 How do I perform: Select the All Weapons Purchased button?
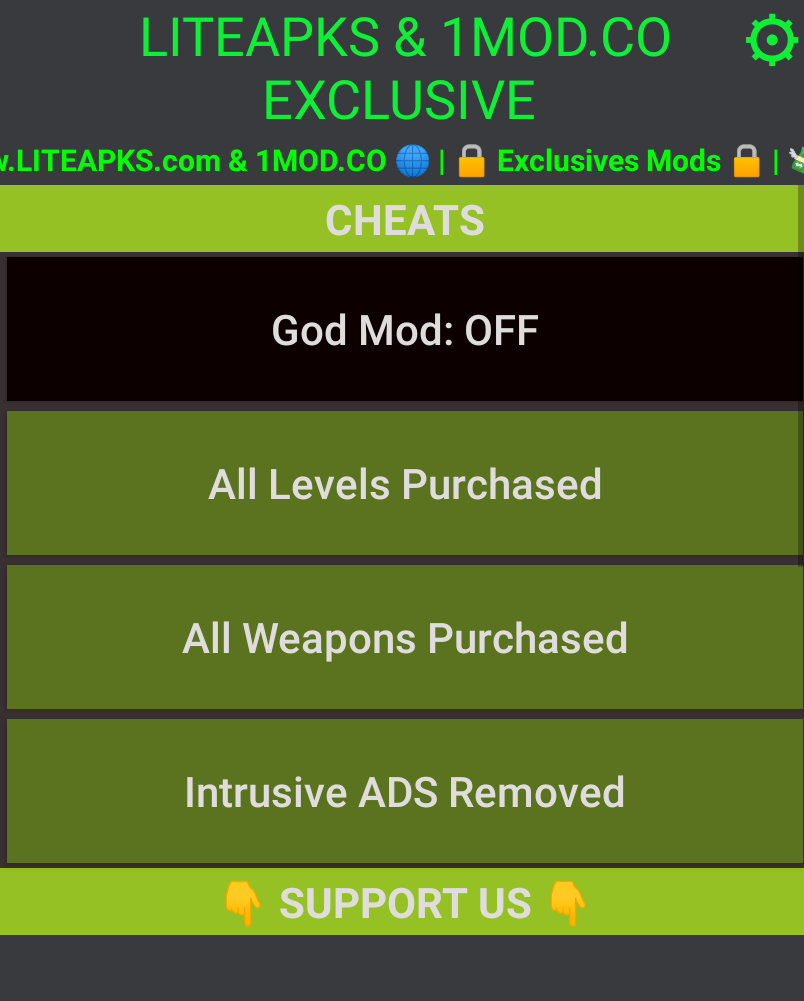pyautogui.click(x=404, y=638)
